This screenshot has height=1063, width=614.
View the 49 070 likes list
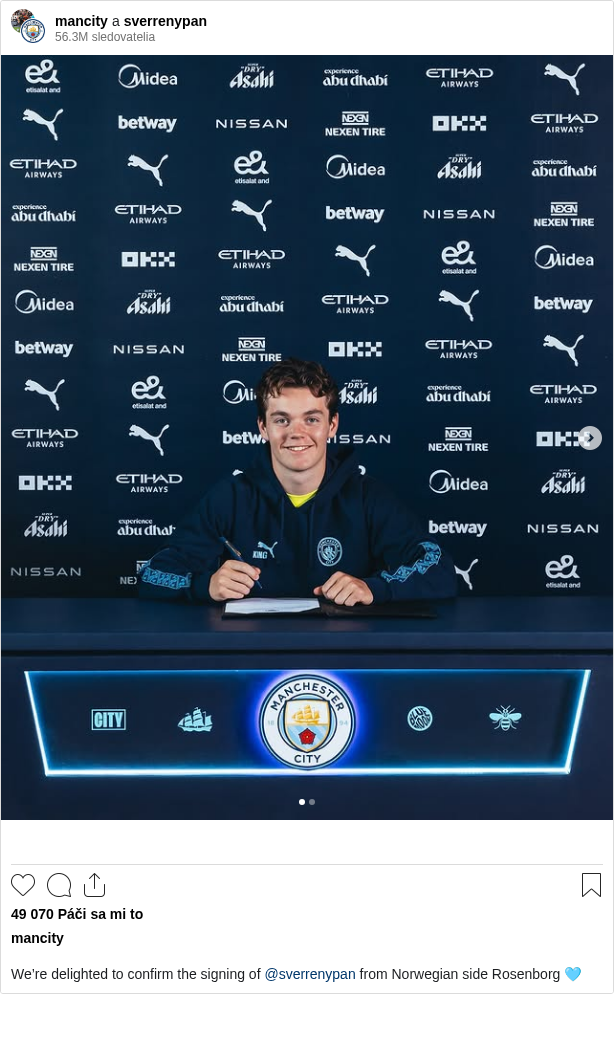(x=77, y=914)
